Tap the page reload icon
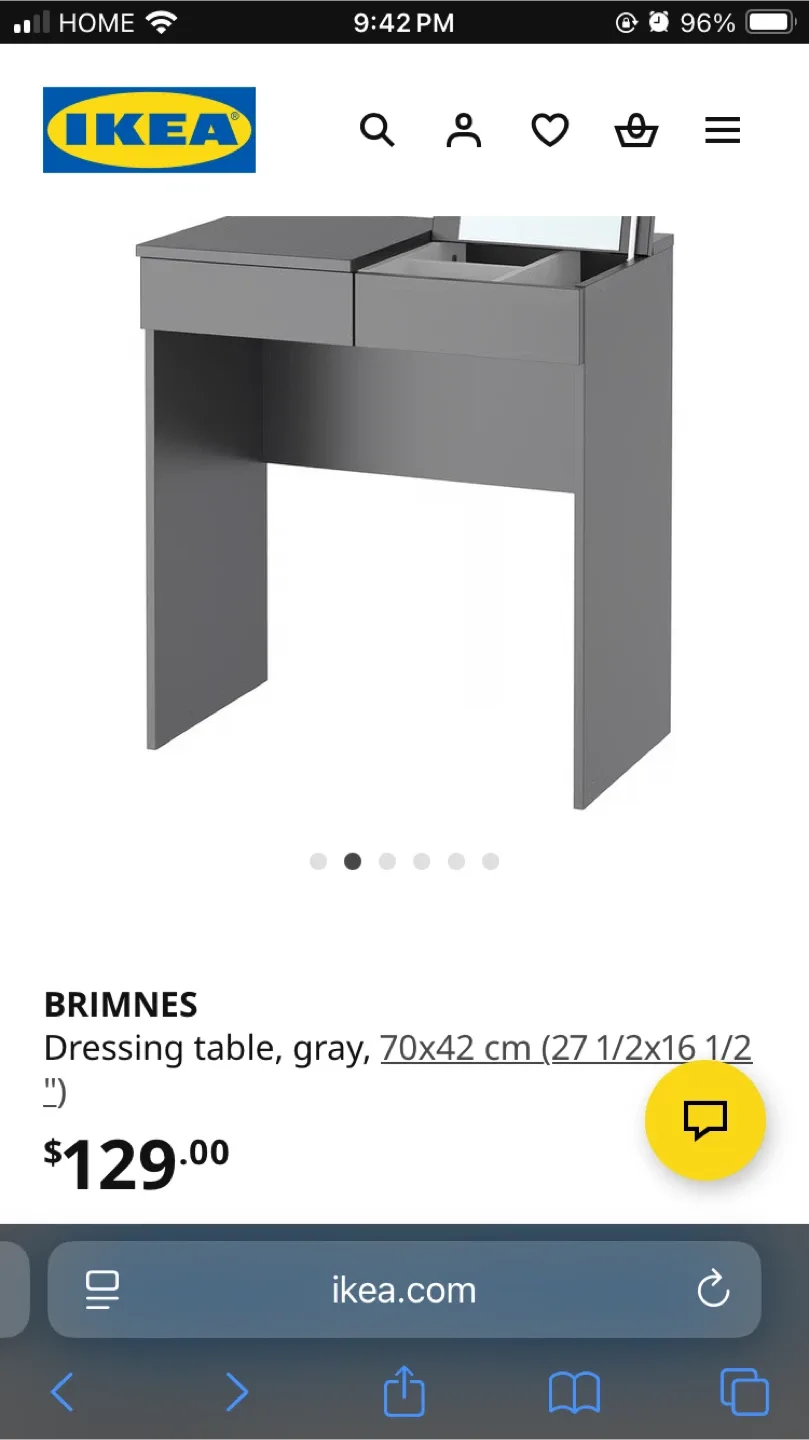Viewport: 809px width, 1440px height. 713,1289
